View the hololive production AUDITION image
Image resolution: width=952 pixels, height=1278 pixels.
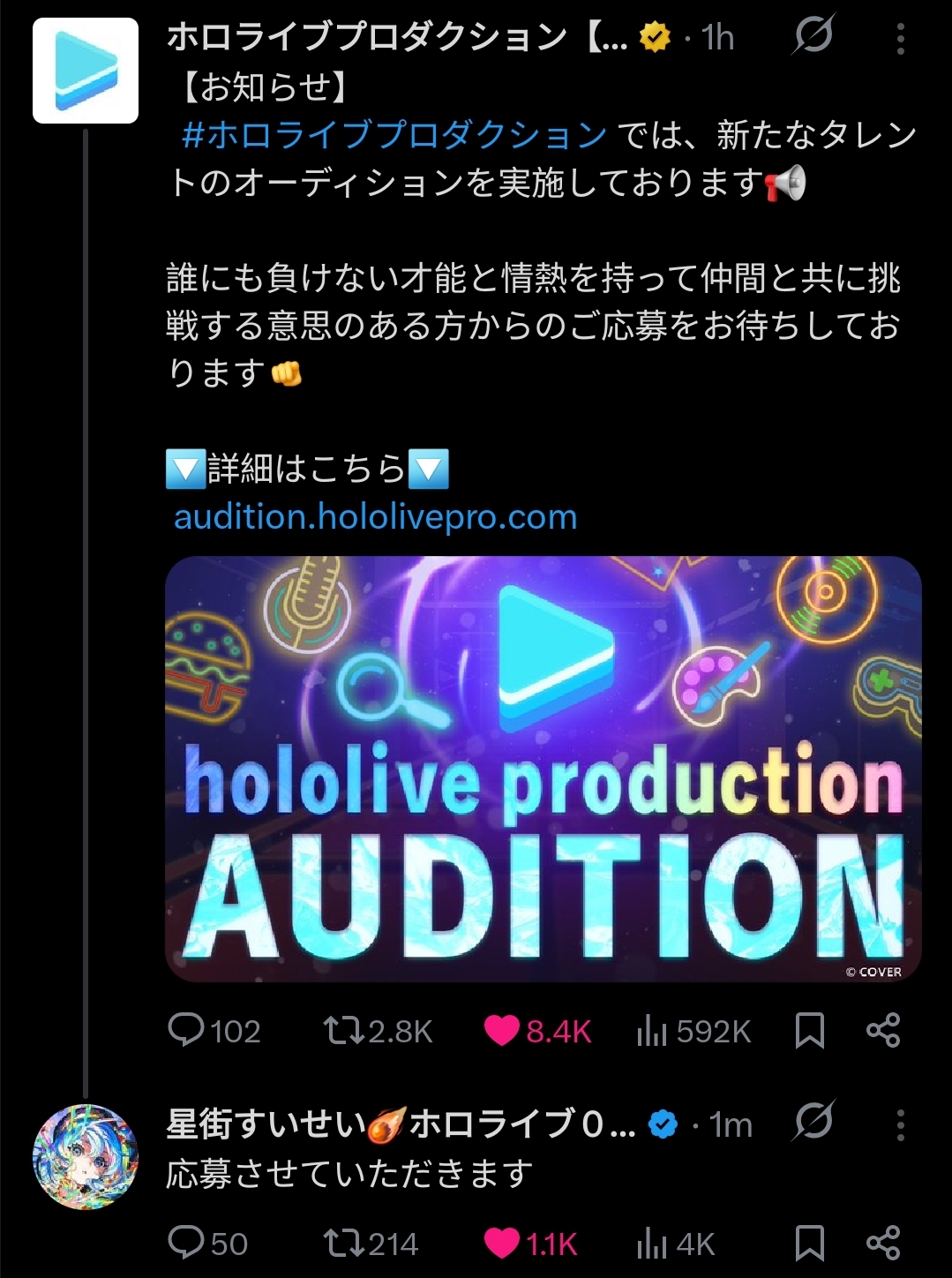(543, 769)
